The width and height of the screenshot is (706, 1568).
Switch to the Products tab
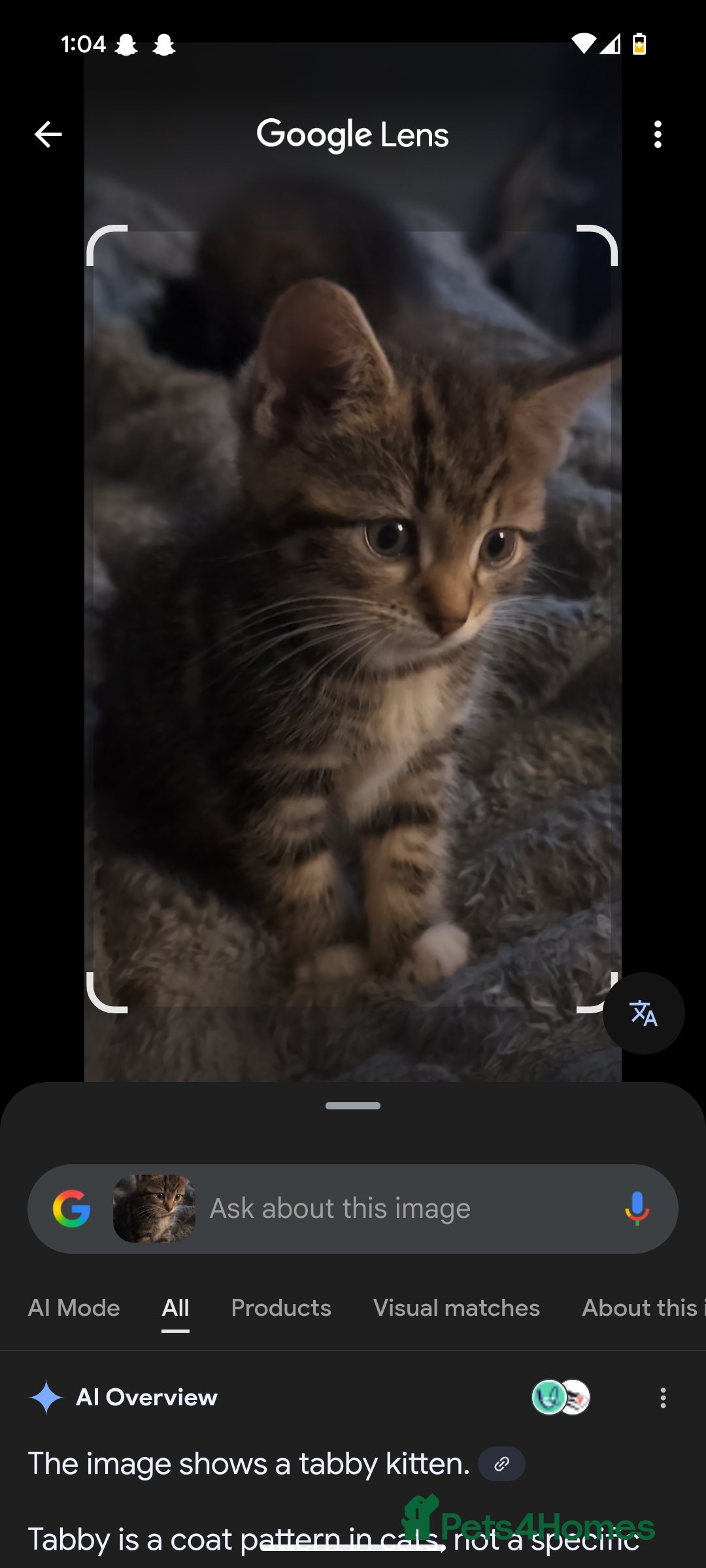[x=281, y=1308]
